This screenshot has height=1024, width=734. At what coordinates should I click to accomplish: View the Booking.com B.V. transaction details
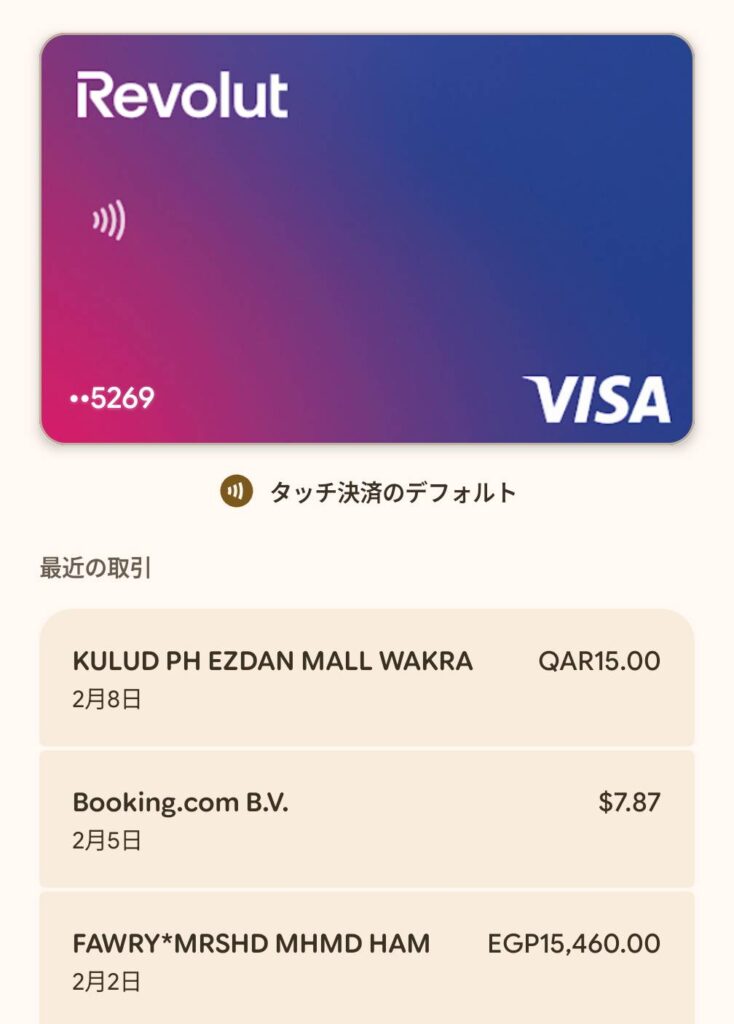(x=366, y=819)
